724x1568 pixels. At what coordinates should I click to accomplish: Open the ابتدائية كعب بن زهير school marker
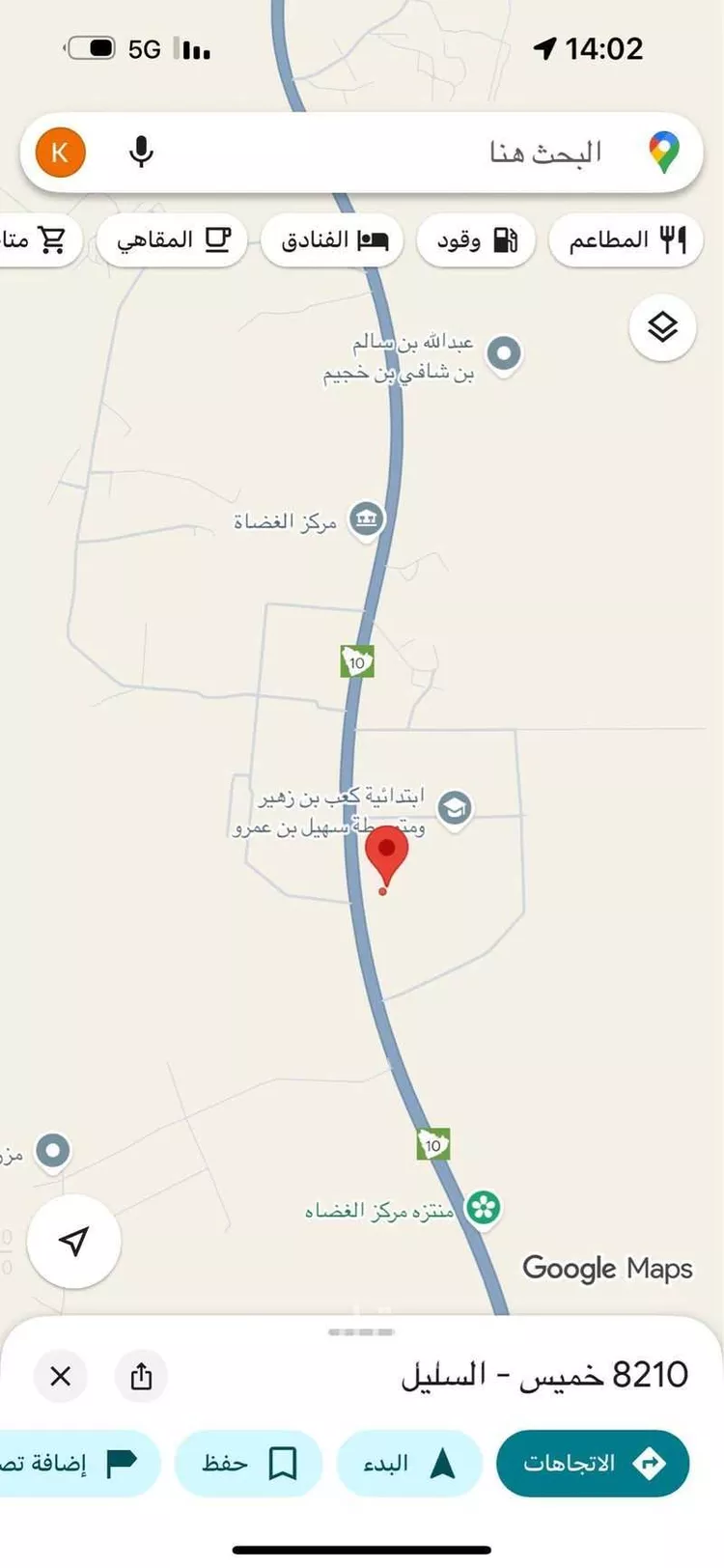coord(454,807)
